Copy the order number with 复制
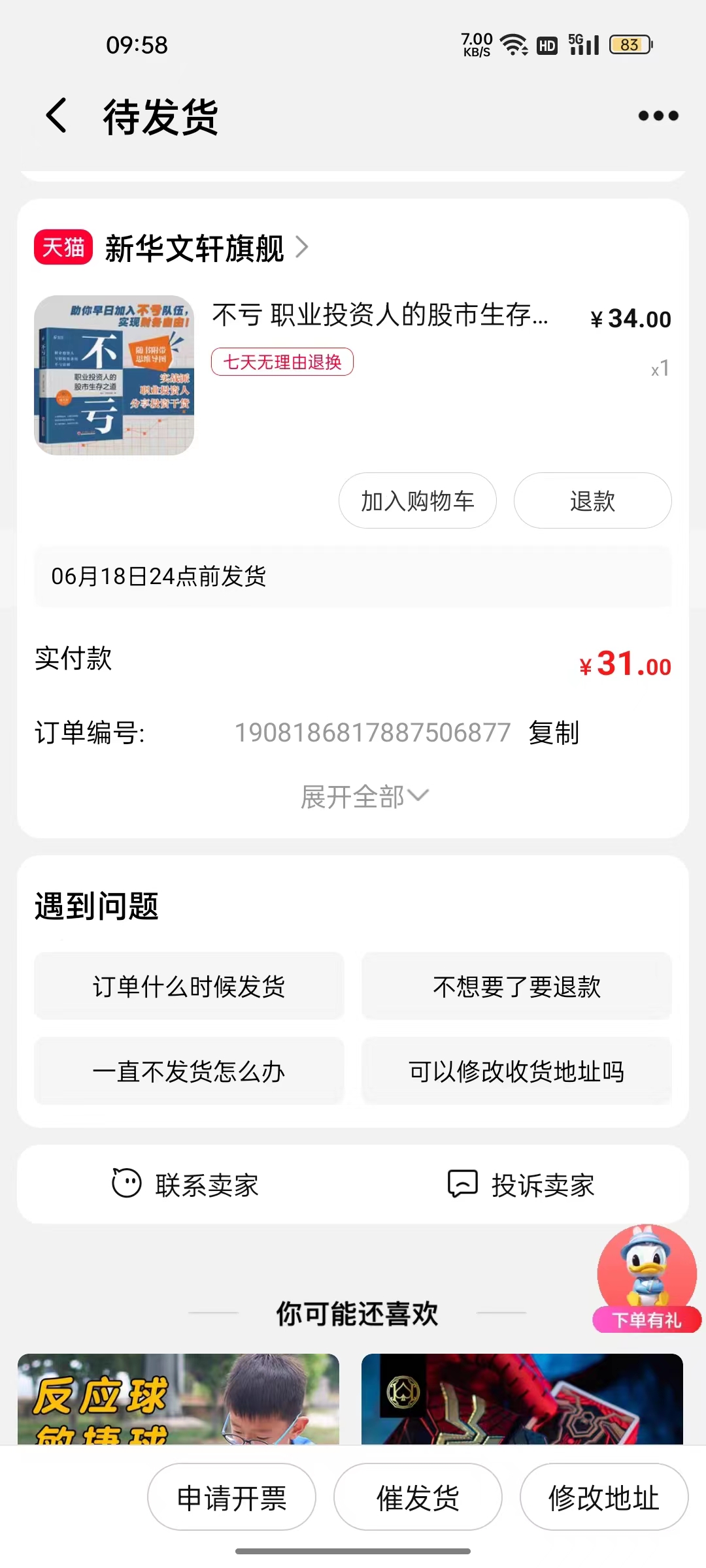The width and height of the screenshot is (706, 1568). click(554, 732)
